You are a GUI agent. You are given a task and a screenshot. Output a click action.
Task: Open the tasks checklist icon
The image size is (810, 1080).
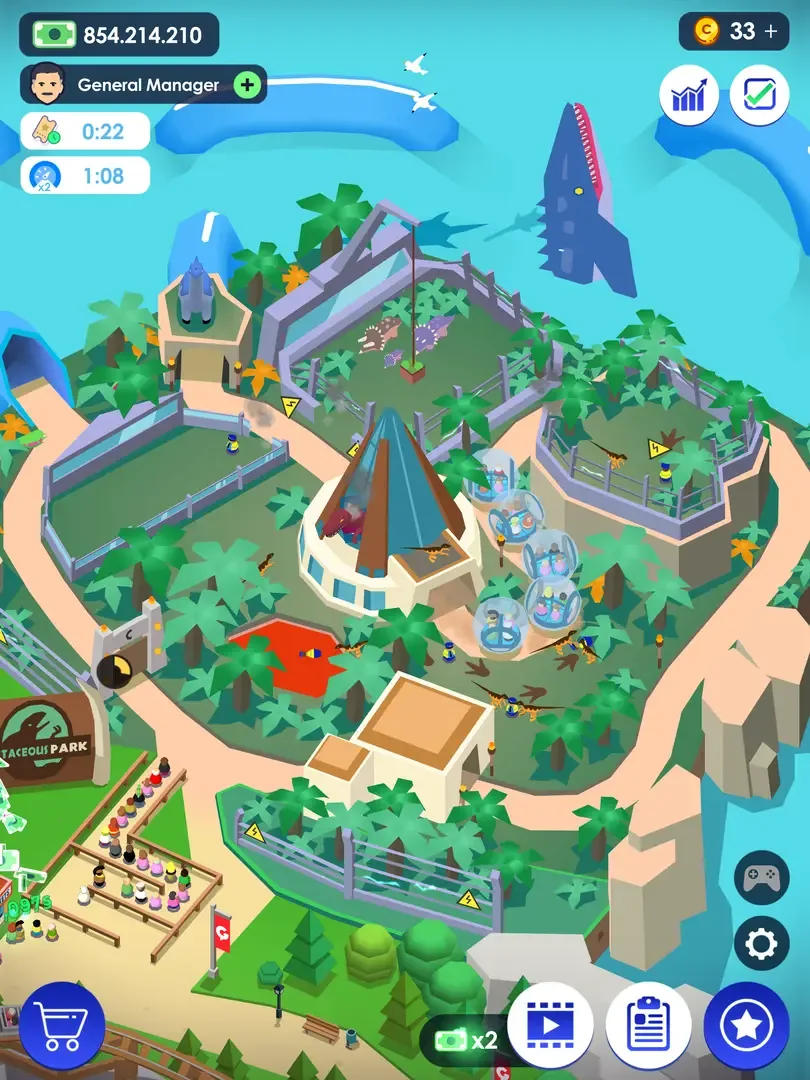point(759,96)
